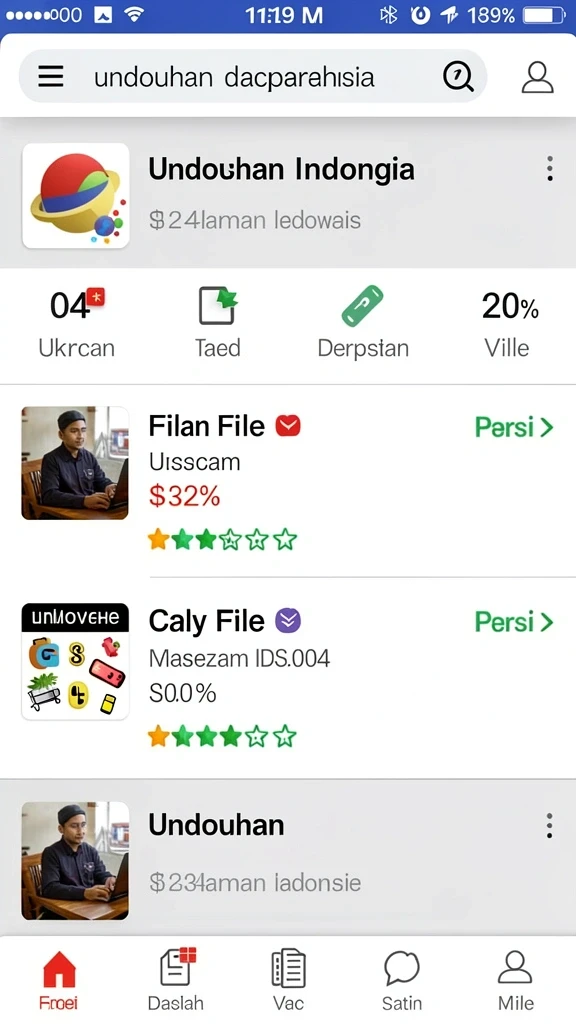The height and width of the screenshot is (1024, 576).
Task: Tap the search magnifier icon
Action: pyautogui.click(x=458, y=77)
